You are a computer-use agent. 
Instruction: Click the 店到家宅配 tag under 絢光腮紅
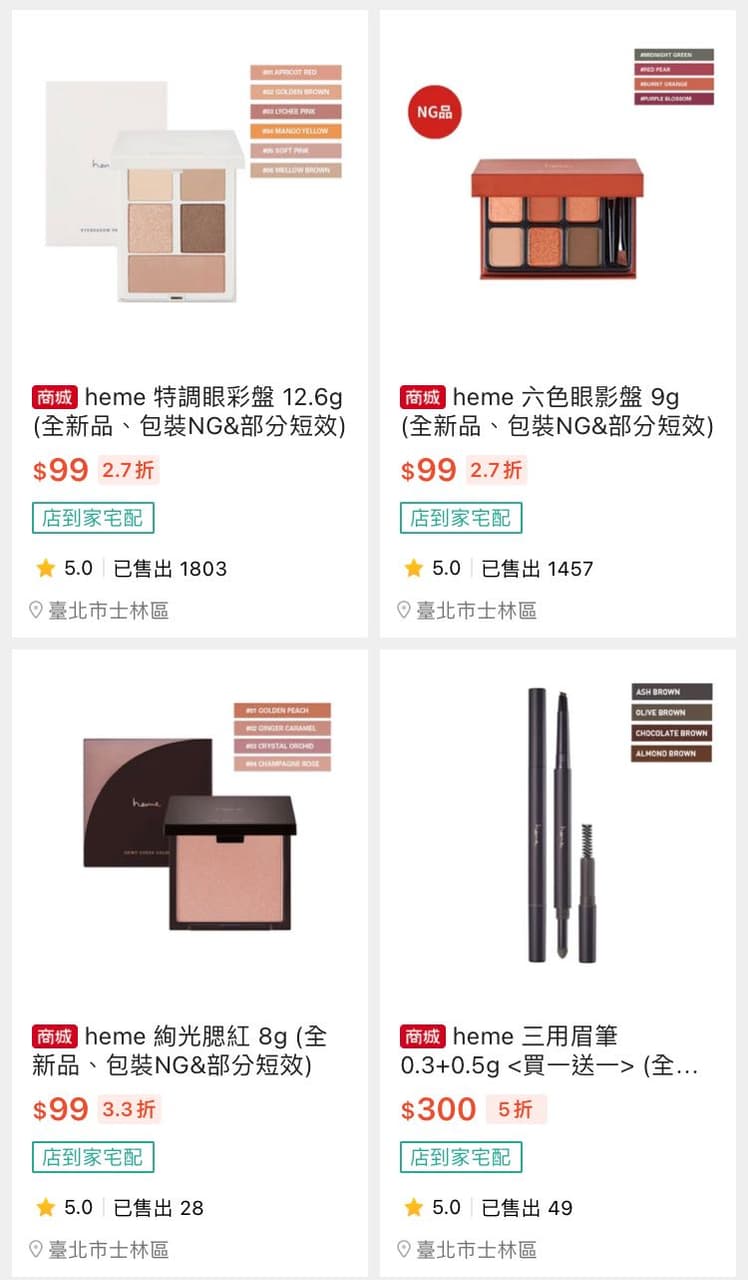coord(94,1156)
